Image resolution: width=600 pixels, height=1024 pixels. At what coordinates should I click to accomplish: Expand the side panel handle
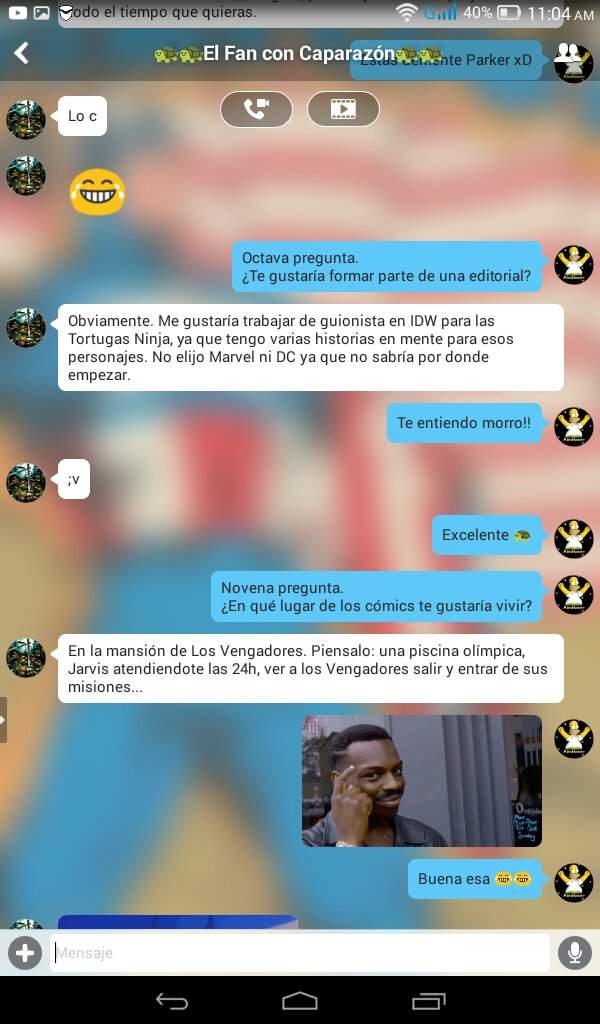click(4, 719)
